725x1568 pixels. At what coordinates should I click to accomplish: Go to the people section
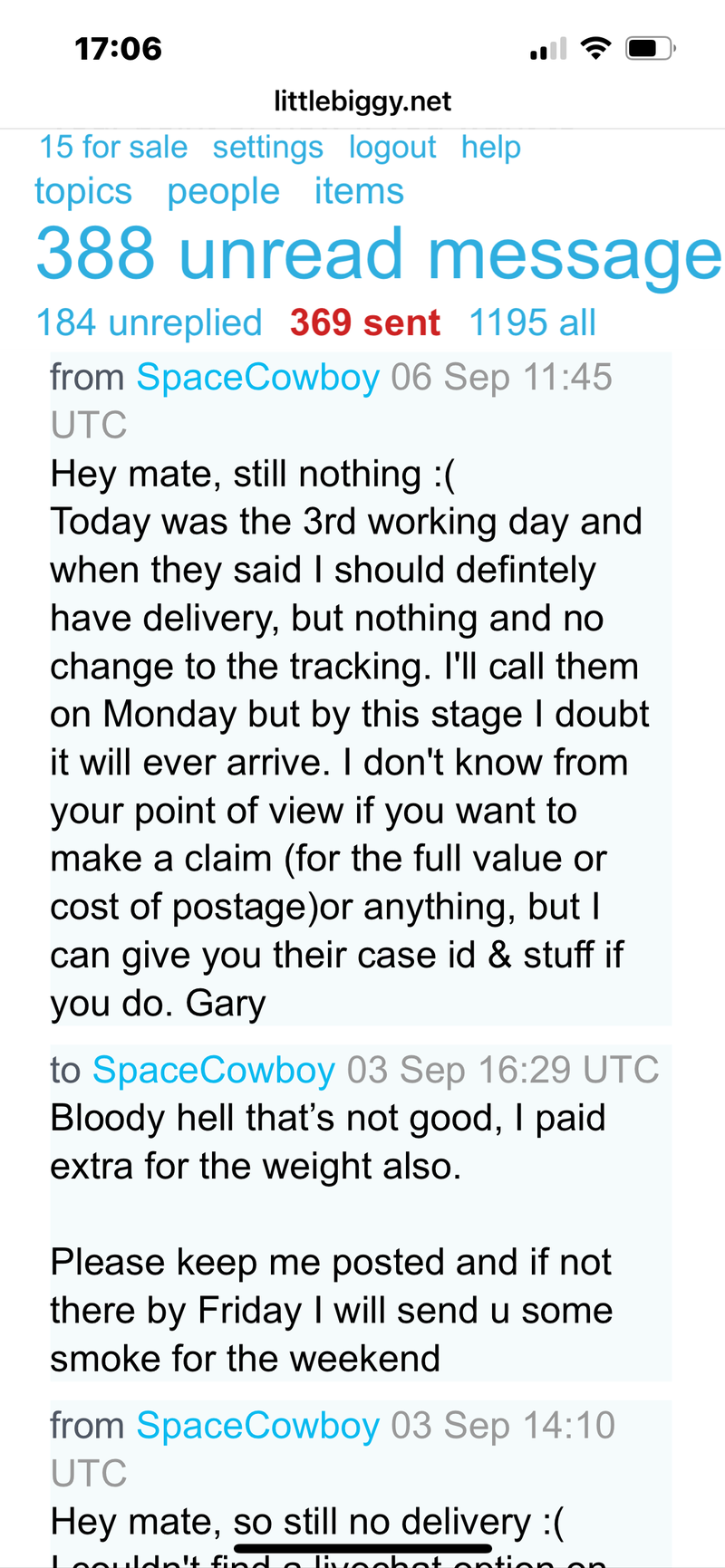pos(223,192)
